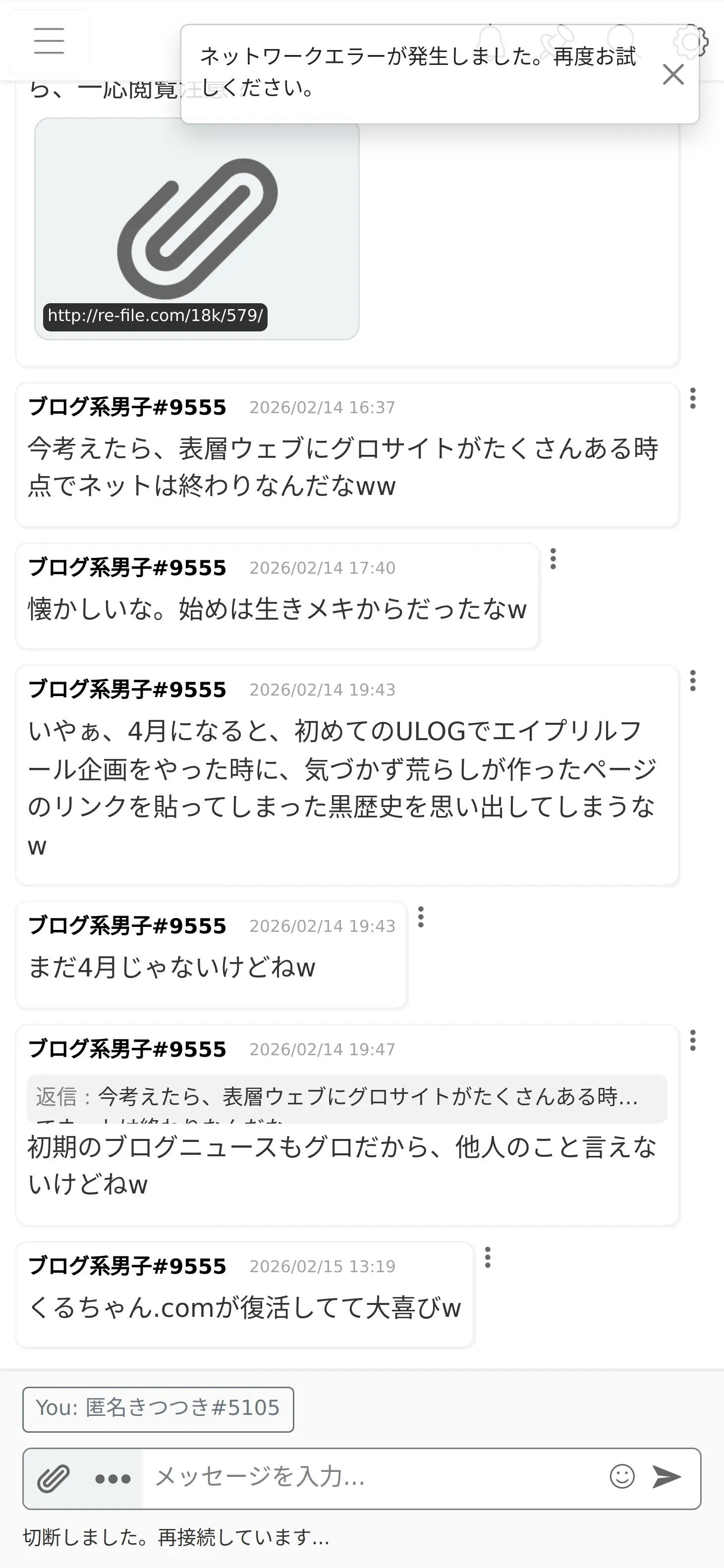Open options for the 17:40 message
The image size is (724, 1568).
tap(553, 559)
